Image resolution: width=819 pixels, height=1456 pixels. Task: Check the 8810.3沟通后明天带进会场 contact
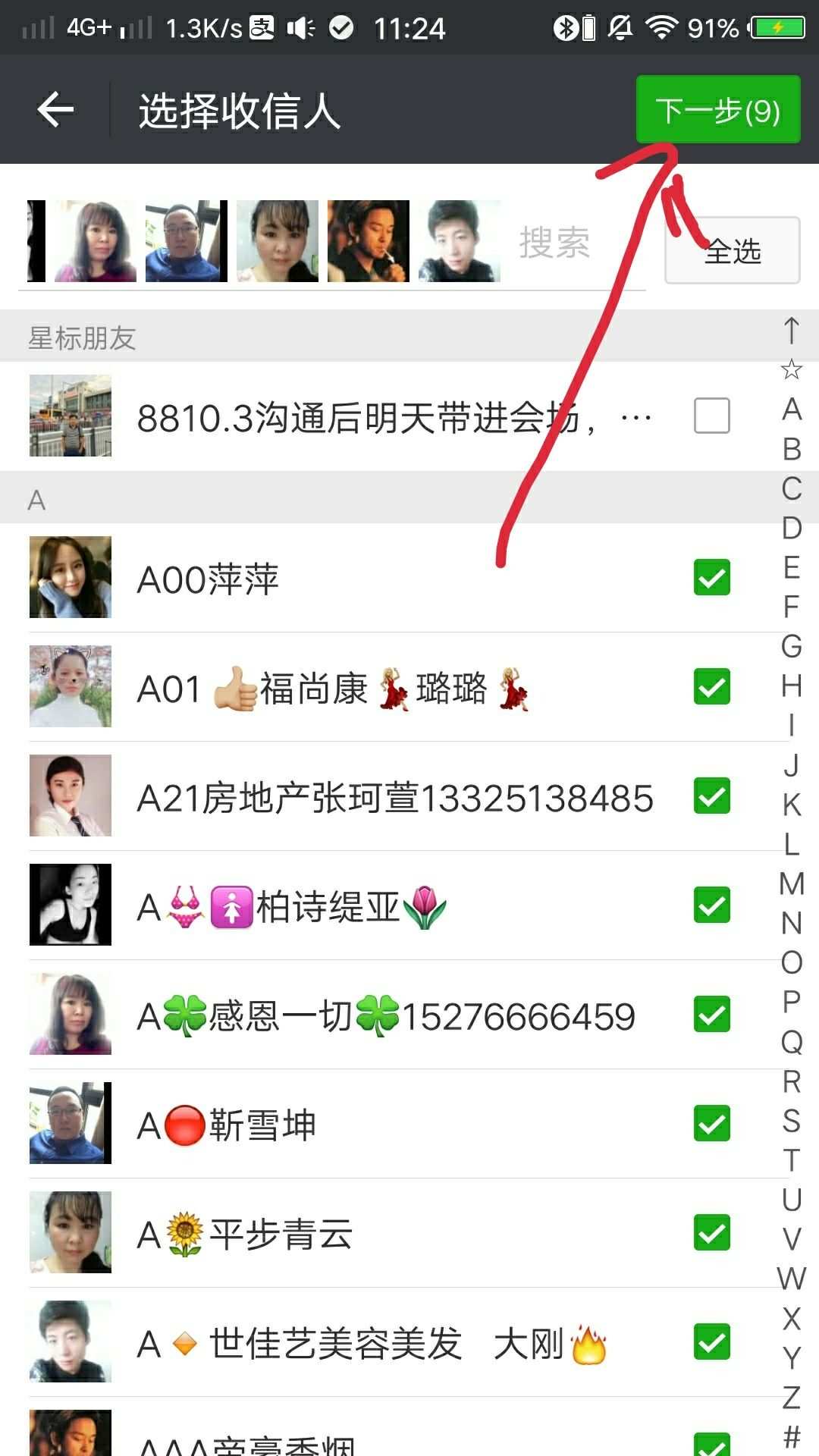point(711,416)
